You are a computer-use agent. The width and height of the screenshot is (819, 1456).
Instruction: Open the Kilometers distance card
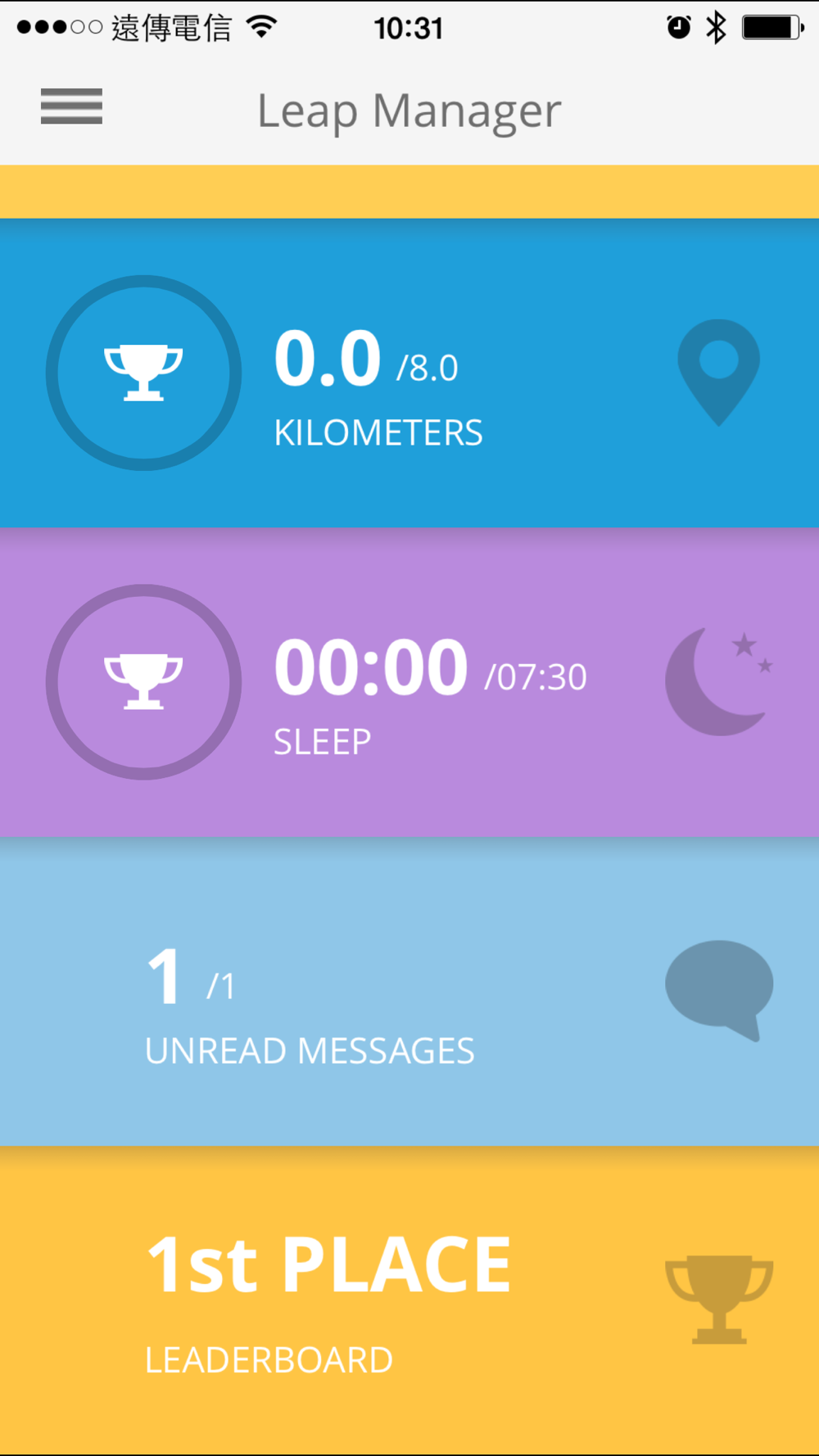[409, 373]
